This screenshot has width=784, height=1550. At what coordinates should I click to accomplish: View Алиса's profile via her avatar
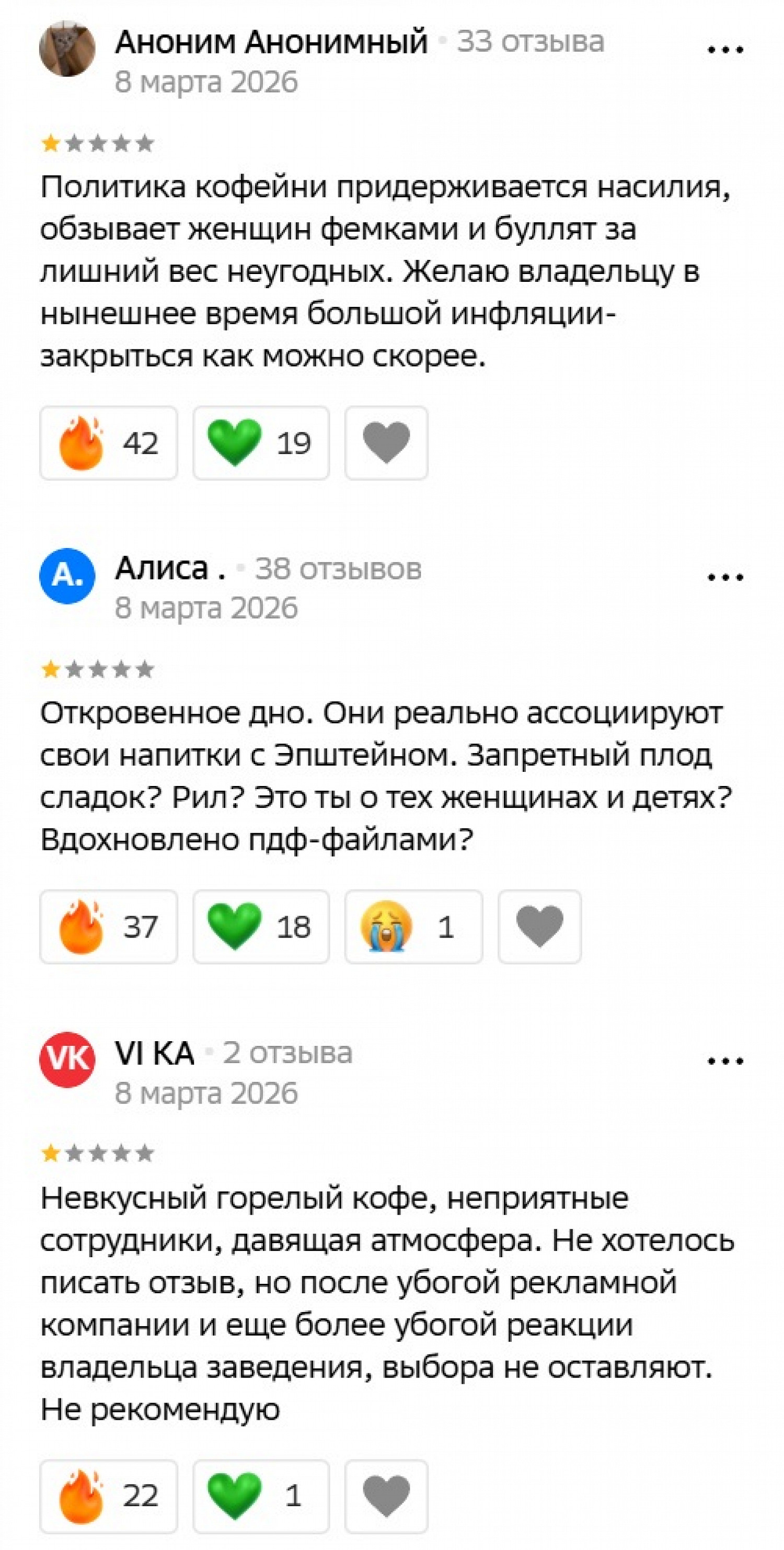67,576
